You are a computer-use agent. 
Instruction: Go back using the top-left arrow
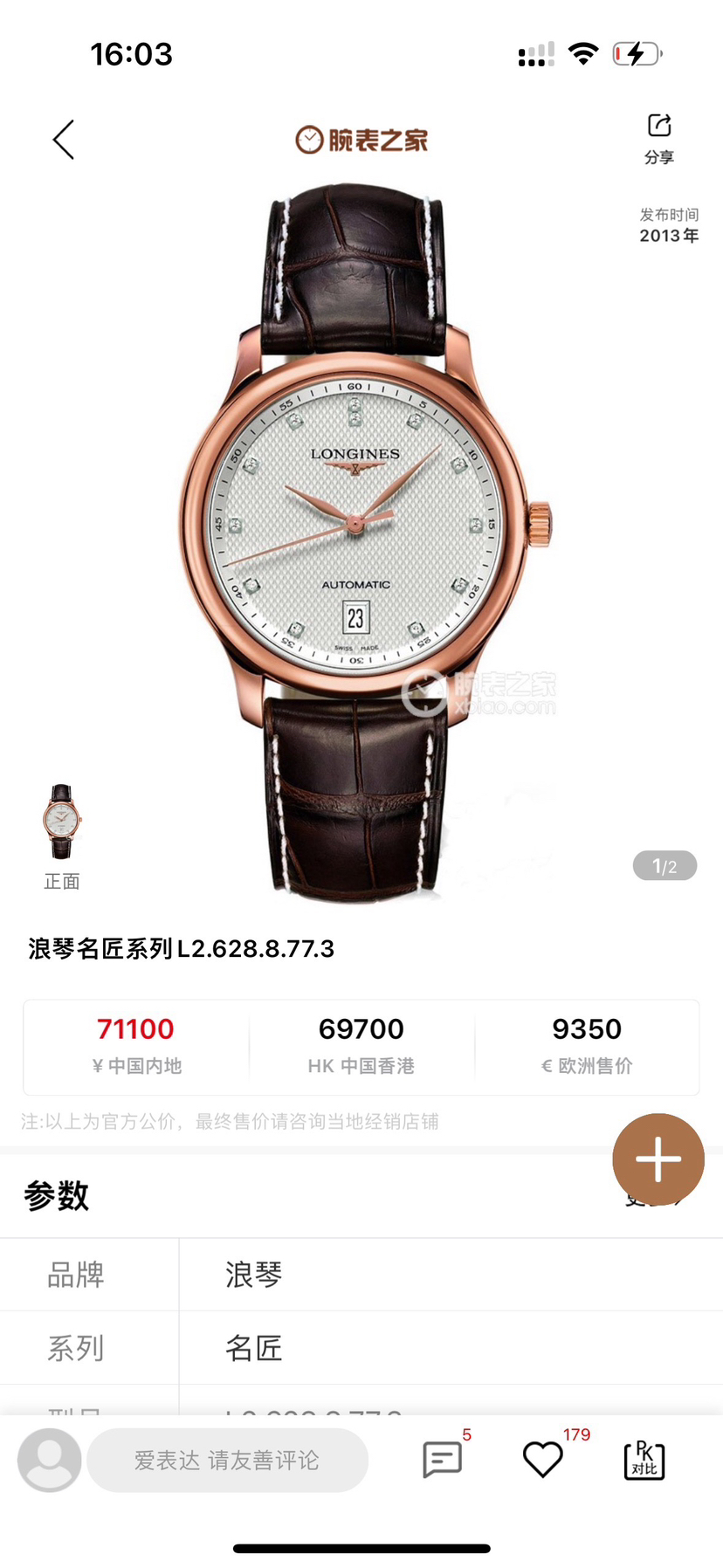coord(63,140)
